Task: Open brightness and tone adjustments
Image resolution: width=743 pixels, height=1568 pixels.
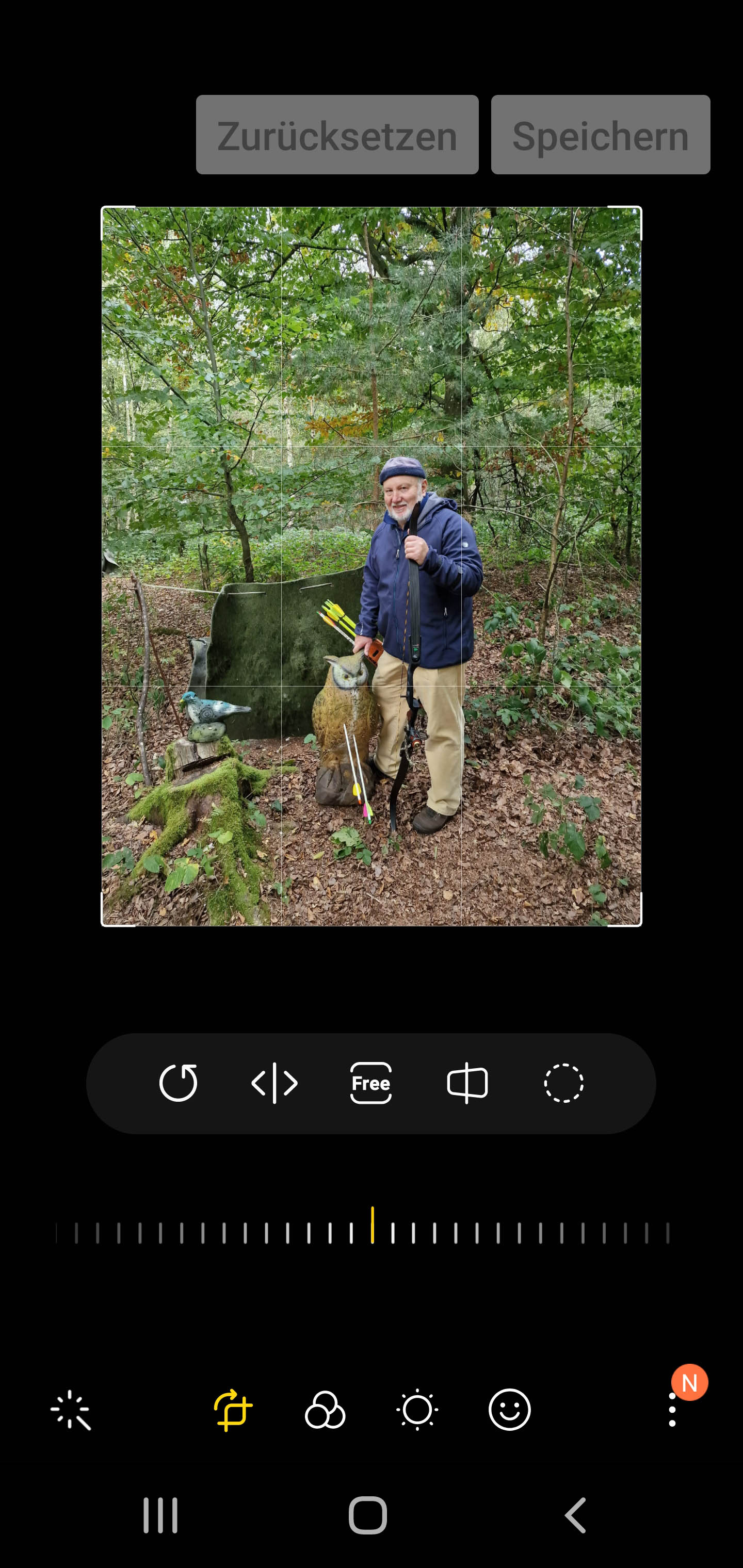Action: 417,1410
